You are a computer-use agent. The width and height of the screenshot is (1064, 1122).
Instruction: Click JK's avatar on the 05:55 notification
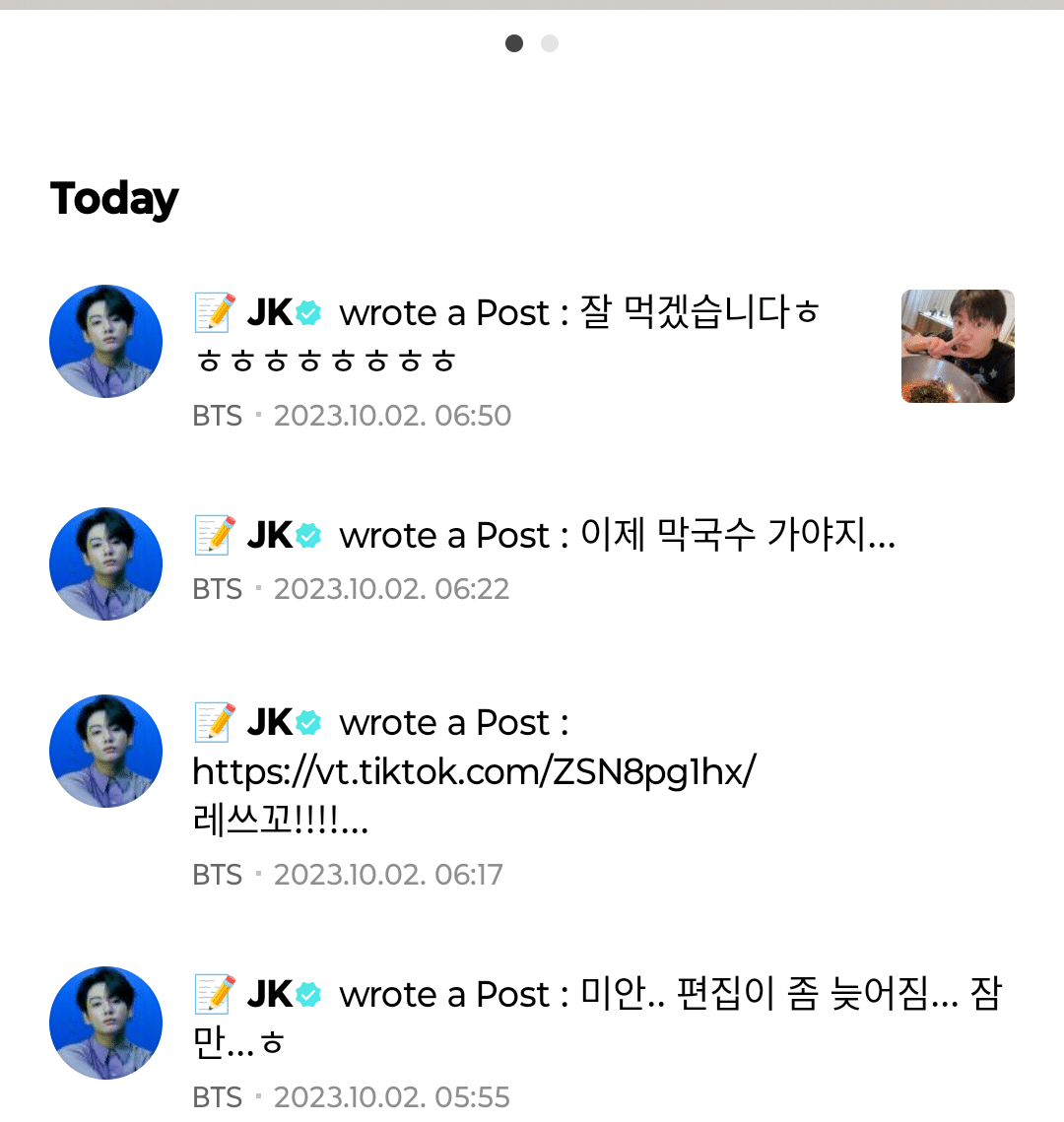pos(105,1023)
